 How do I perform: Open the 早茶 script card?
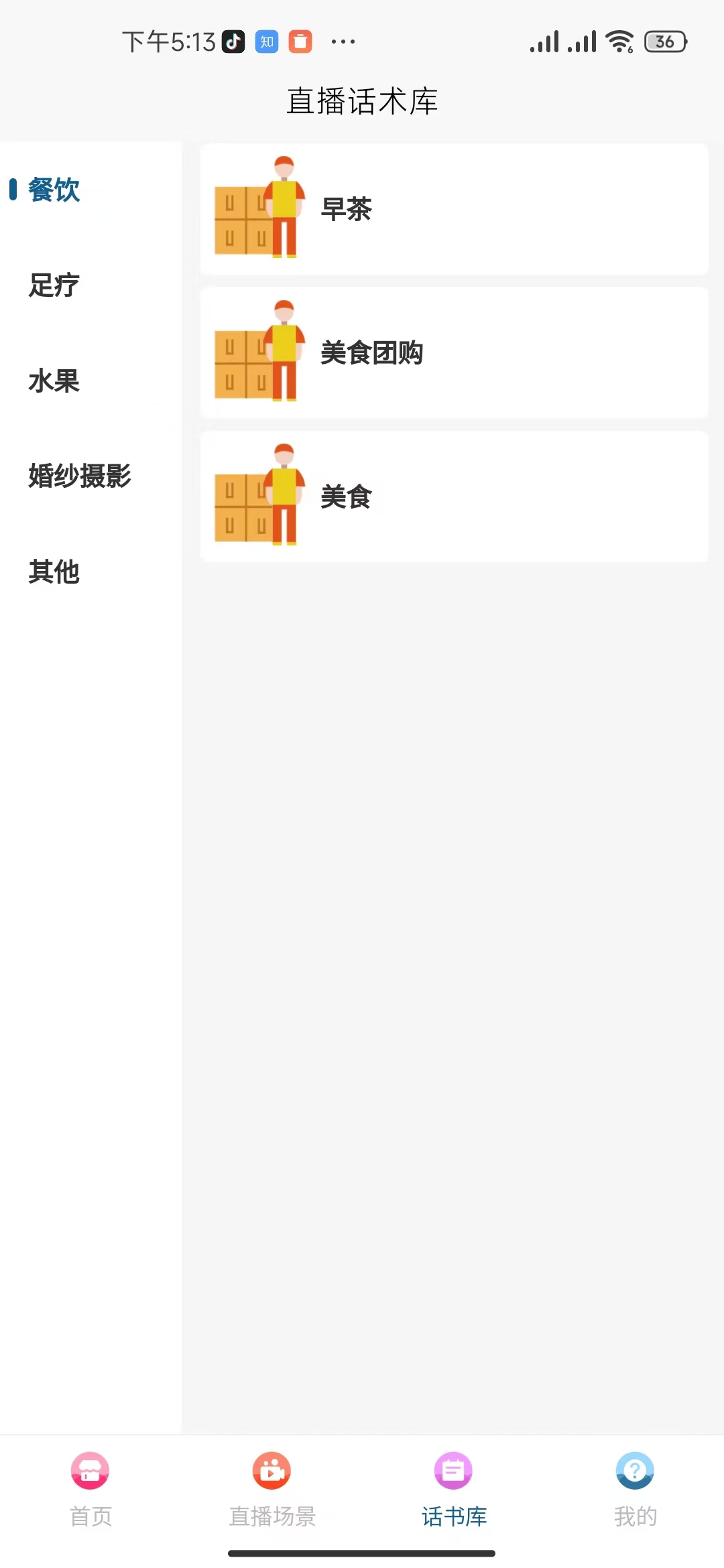[454, 209]
